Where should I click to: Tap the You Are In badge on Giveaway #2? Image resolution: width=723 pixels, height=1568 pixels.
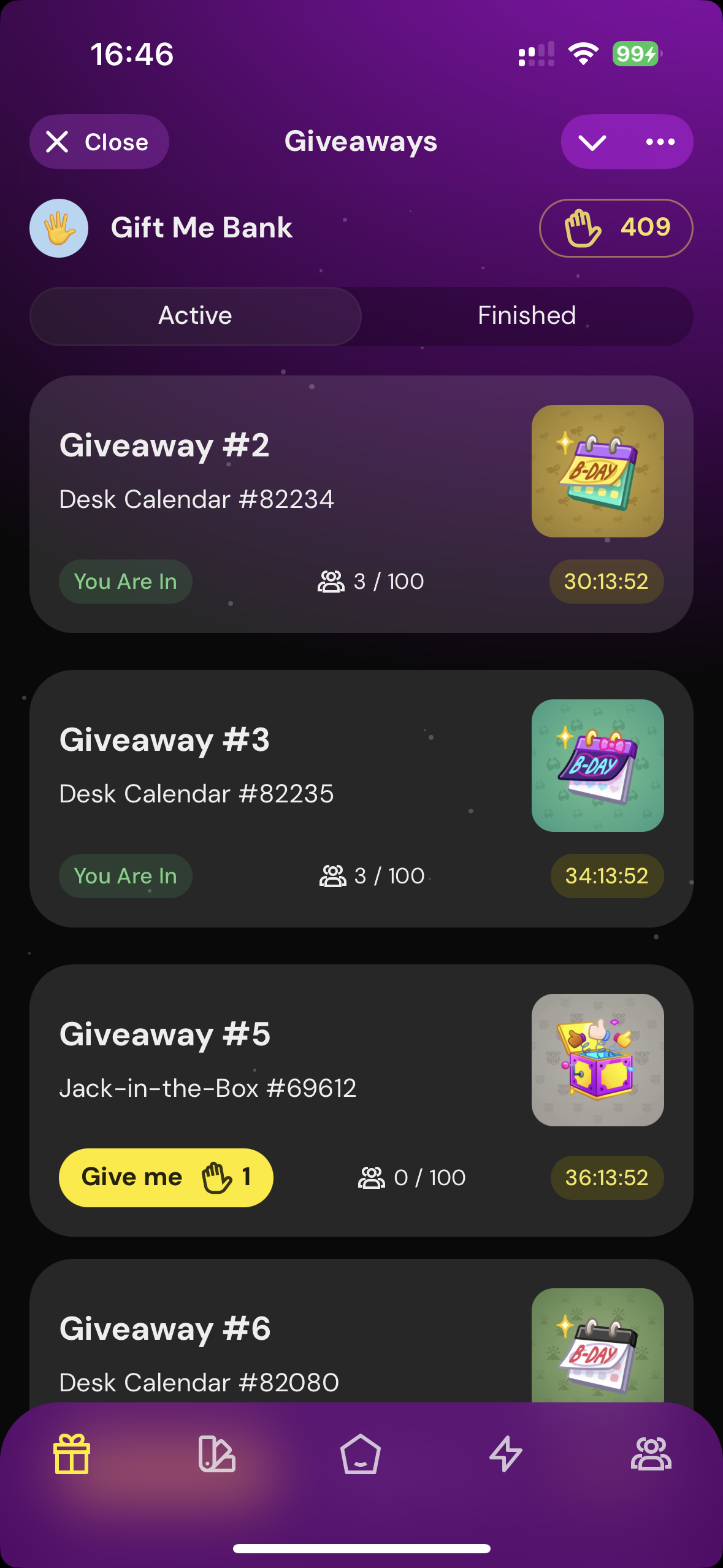tap(125, 581)
